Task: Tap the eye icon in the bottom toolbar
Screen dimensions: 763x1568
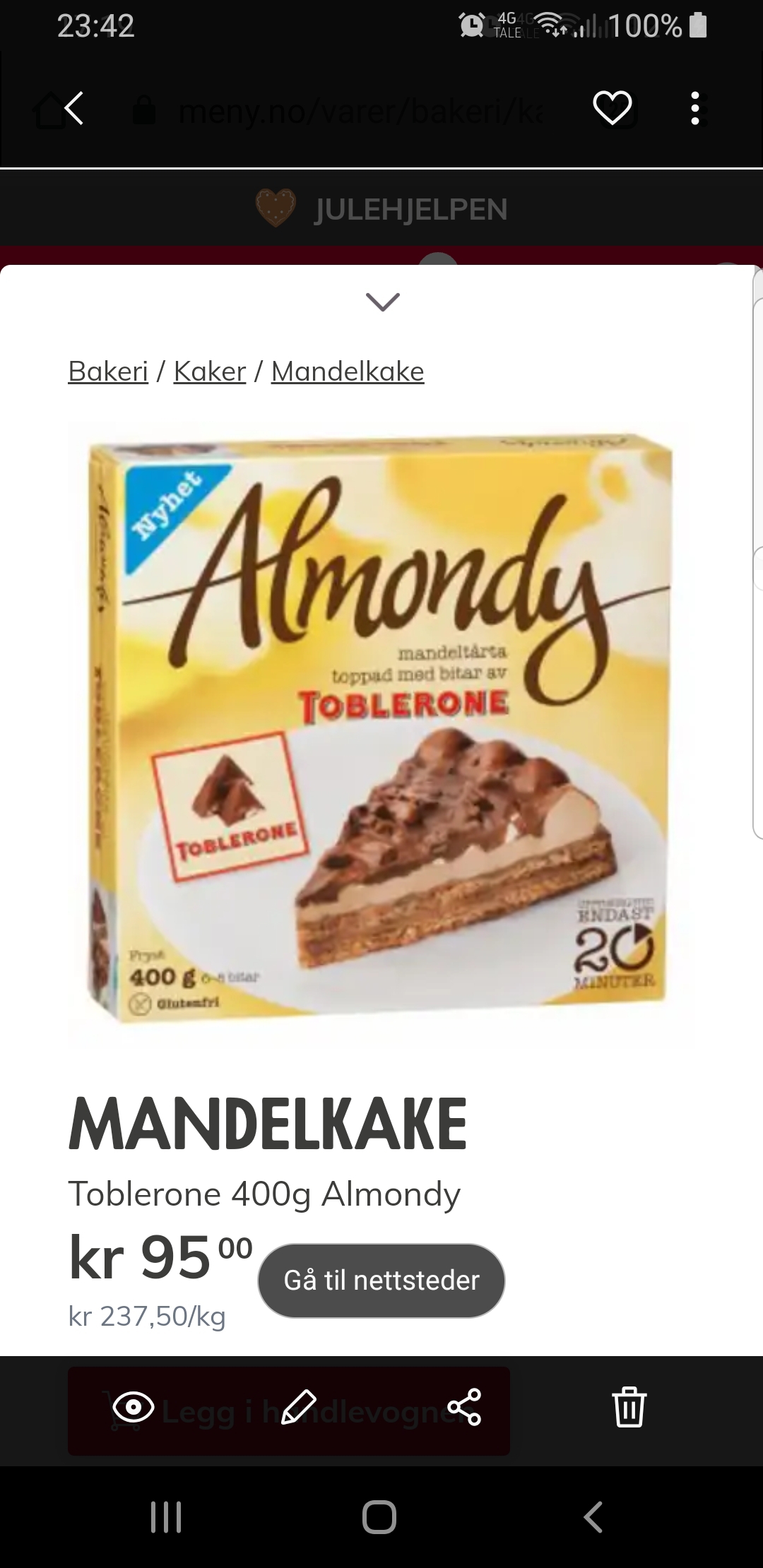Action: point(134,1406)
